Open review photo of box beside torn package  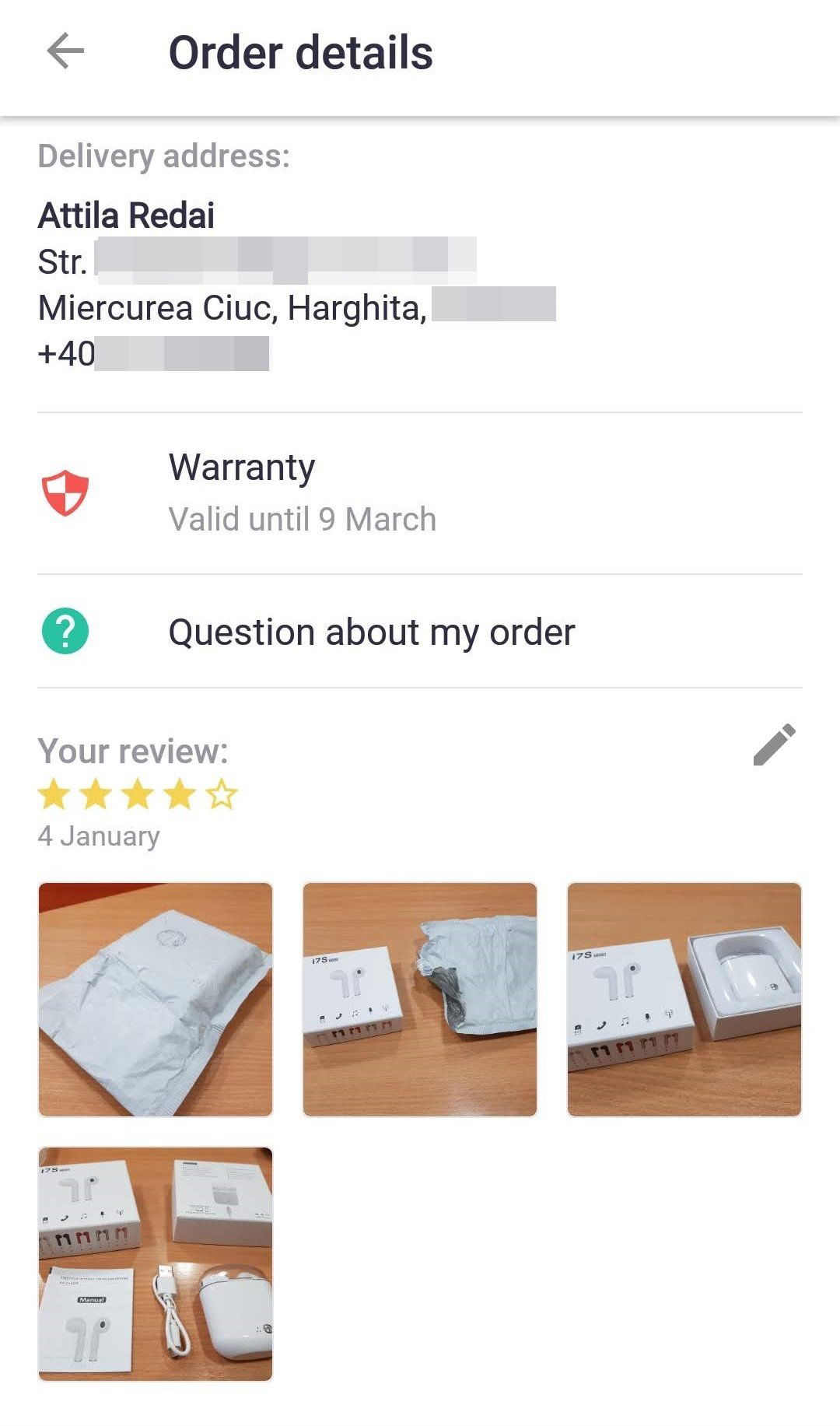[420, 1000]
